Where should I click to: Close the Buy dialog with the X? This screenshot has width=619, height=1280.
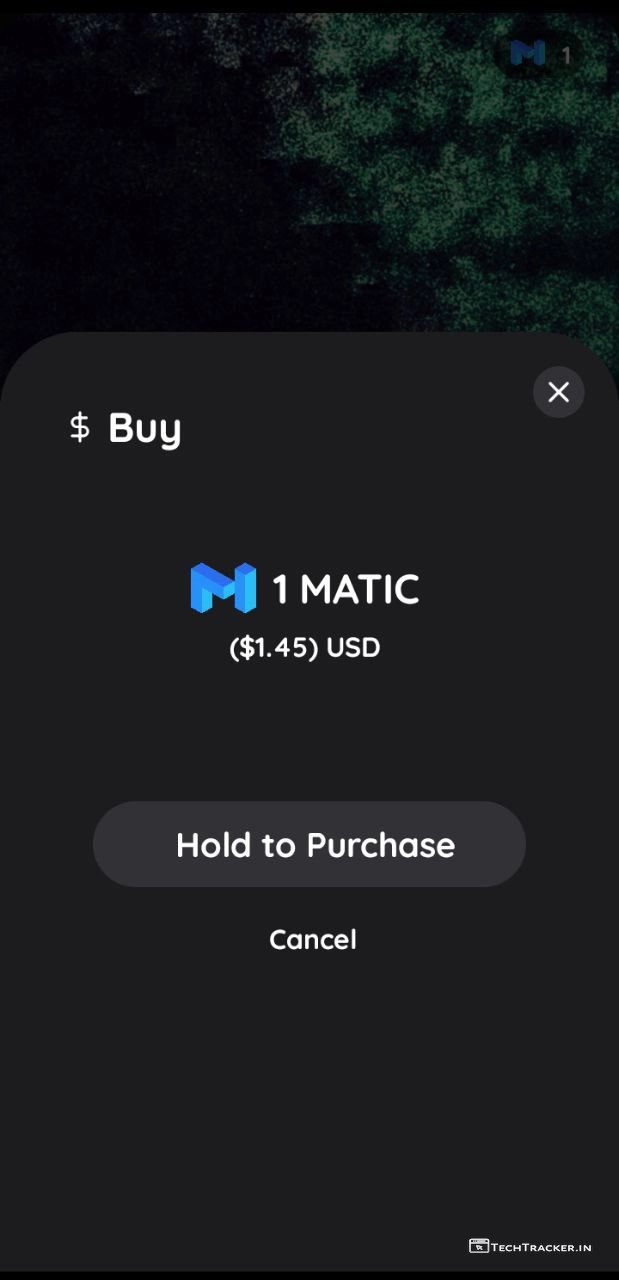(558, 392)
